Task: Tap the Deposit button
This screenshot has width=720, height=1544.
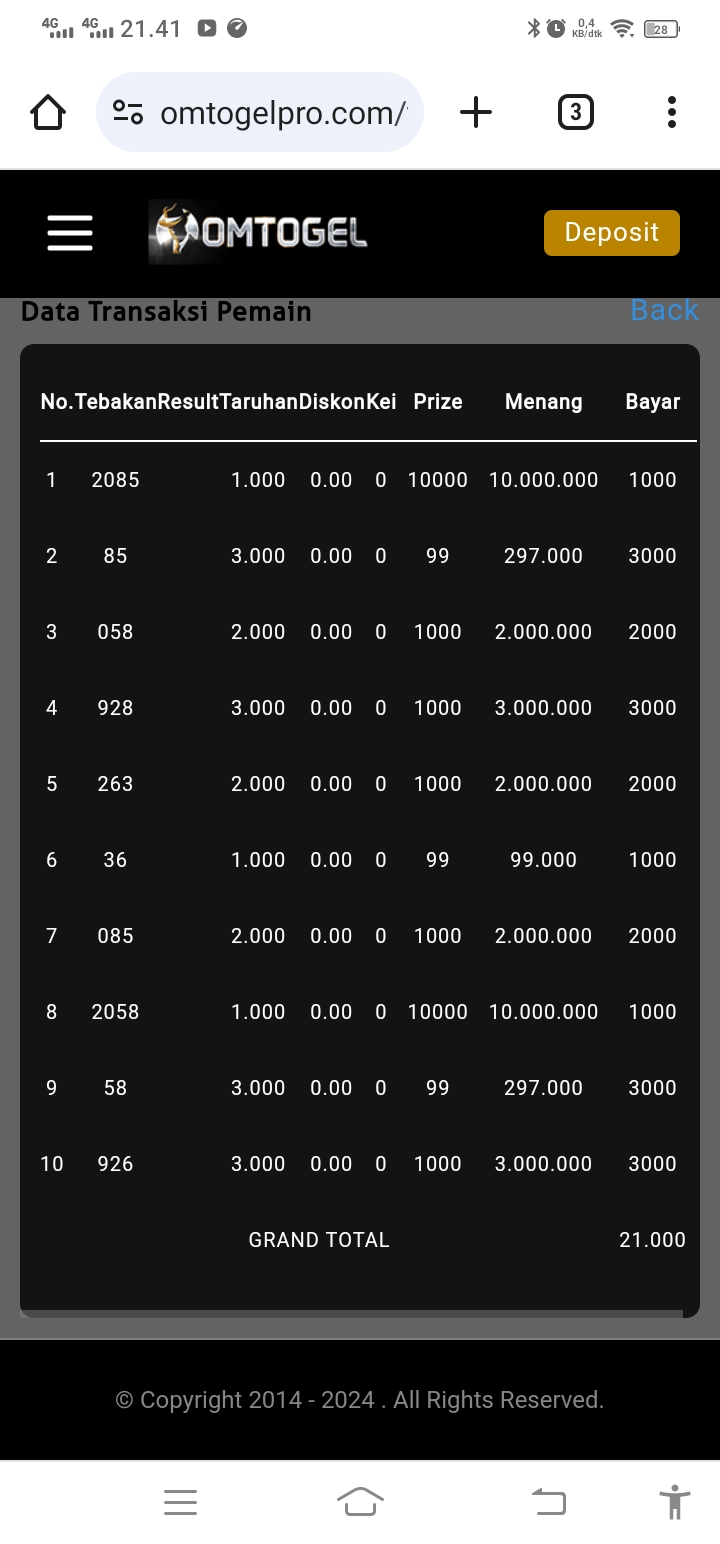Action: point(611,233)
